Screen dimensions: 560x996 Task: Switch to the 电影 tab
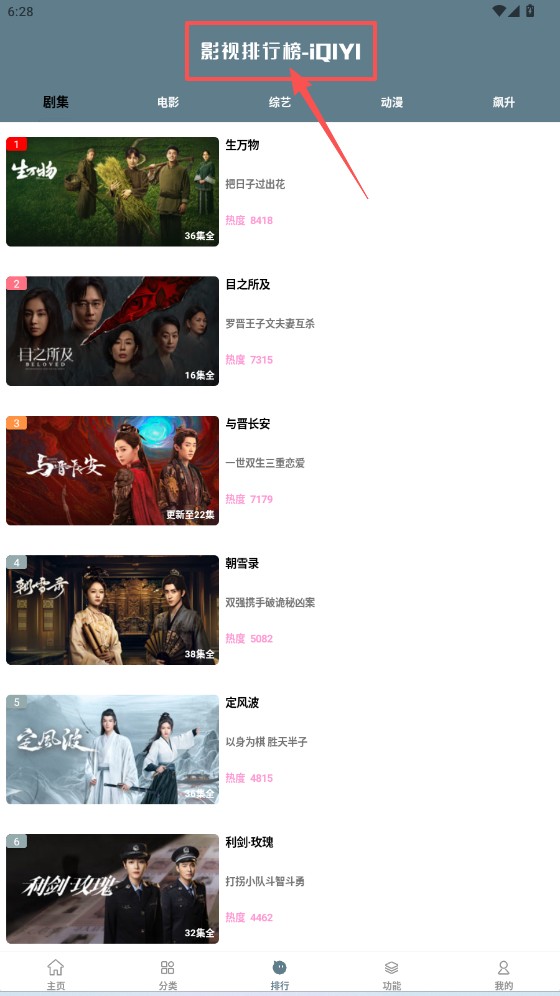click(x=168, y=102)
